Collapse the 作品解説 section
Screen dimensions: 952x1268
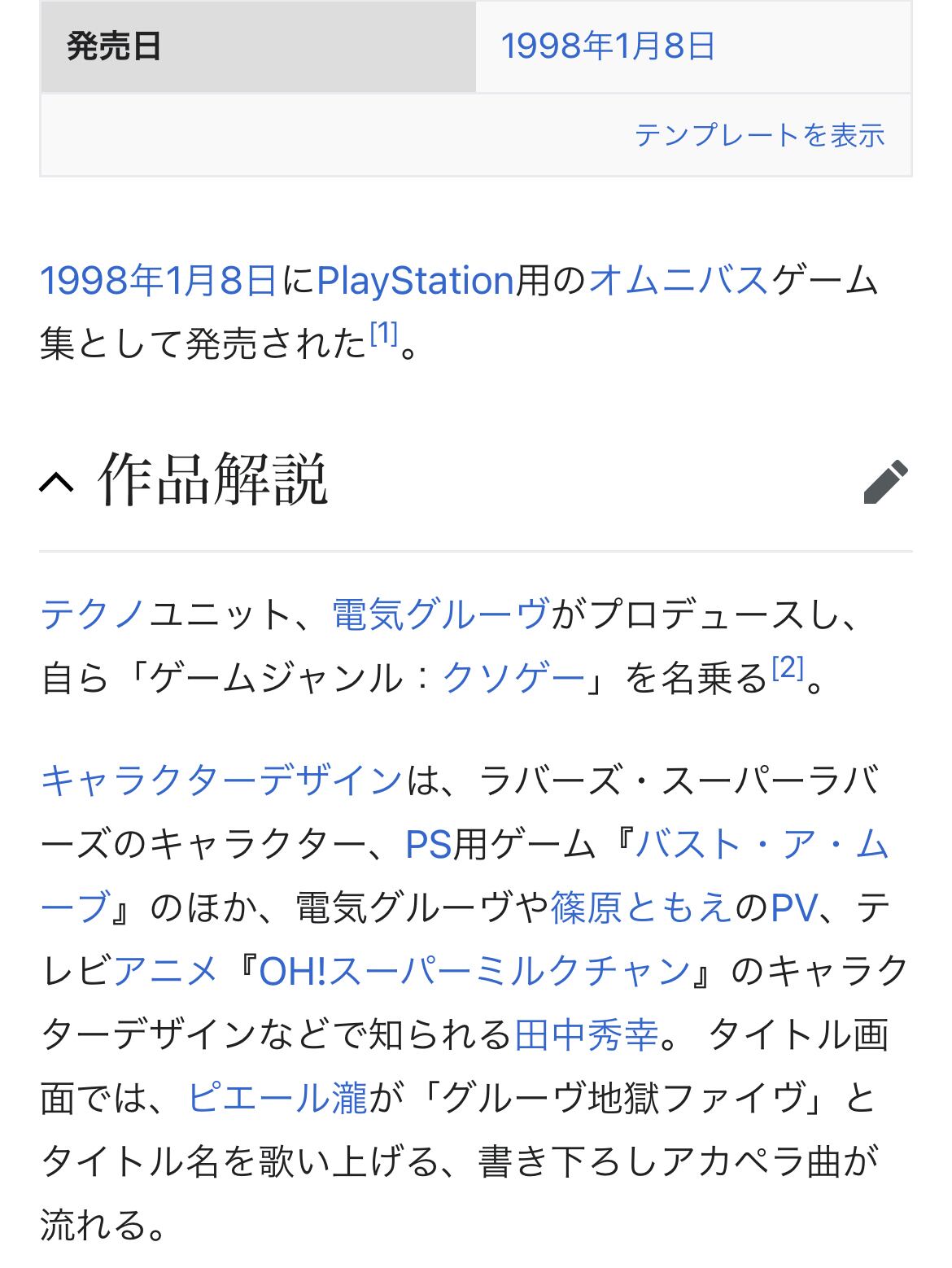click(x=57, y=483)
